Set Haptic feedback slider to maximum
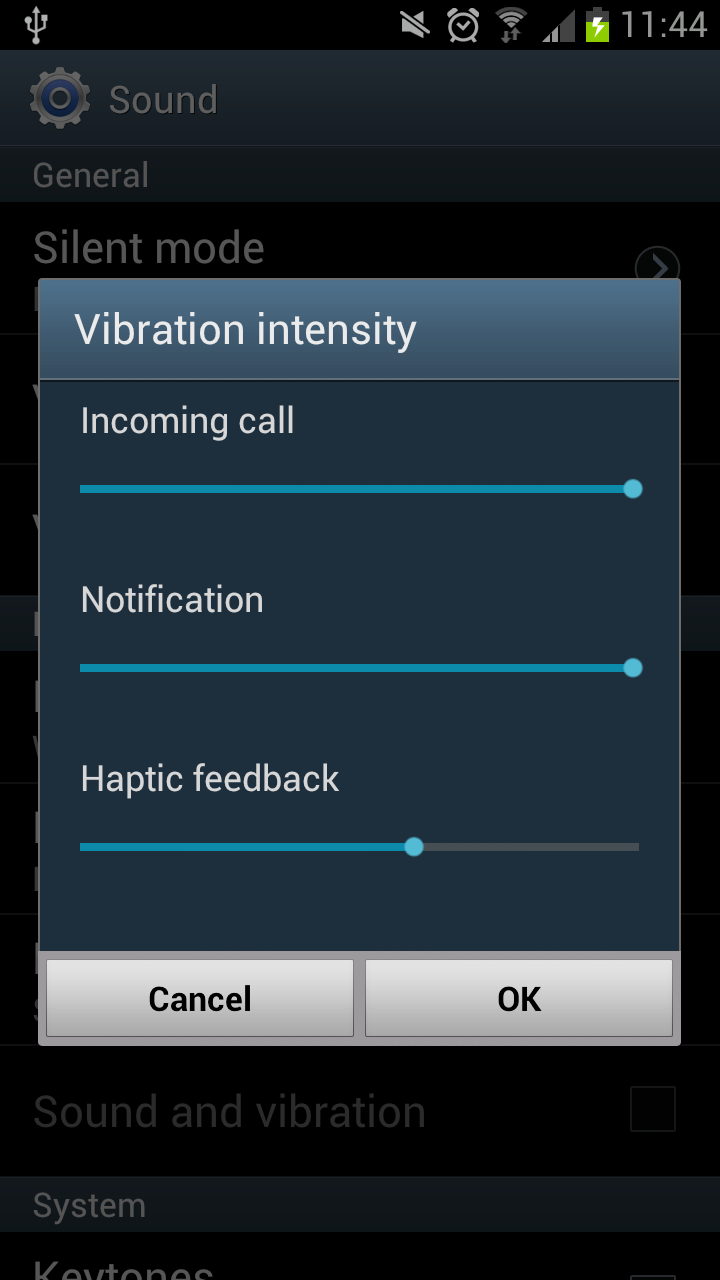Image resolution: width=720 pixels, height=1280 pixels. click(636, 847)
